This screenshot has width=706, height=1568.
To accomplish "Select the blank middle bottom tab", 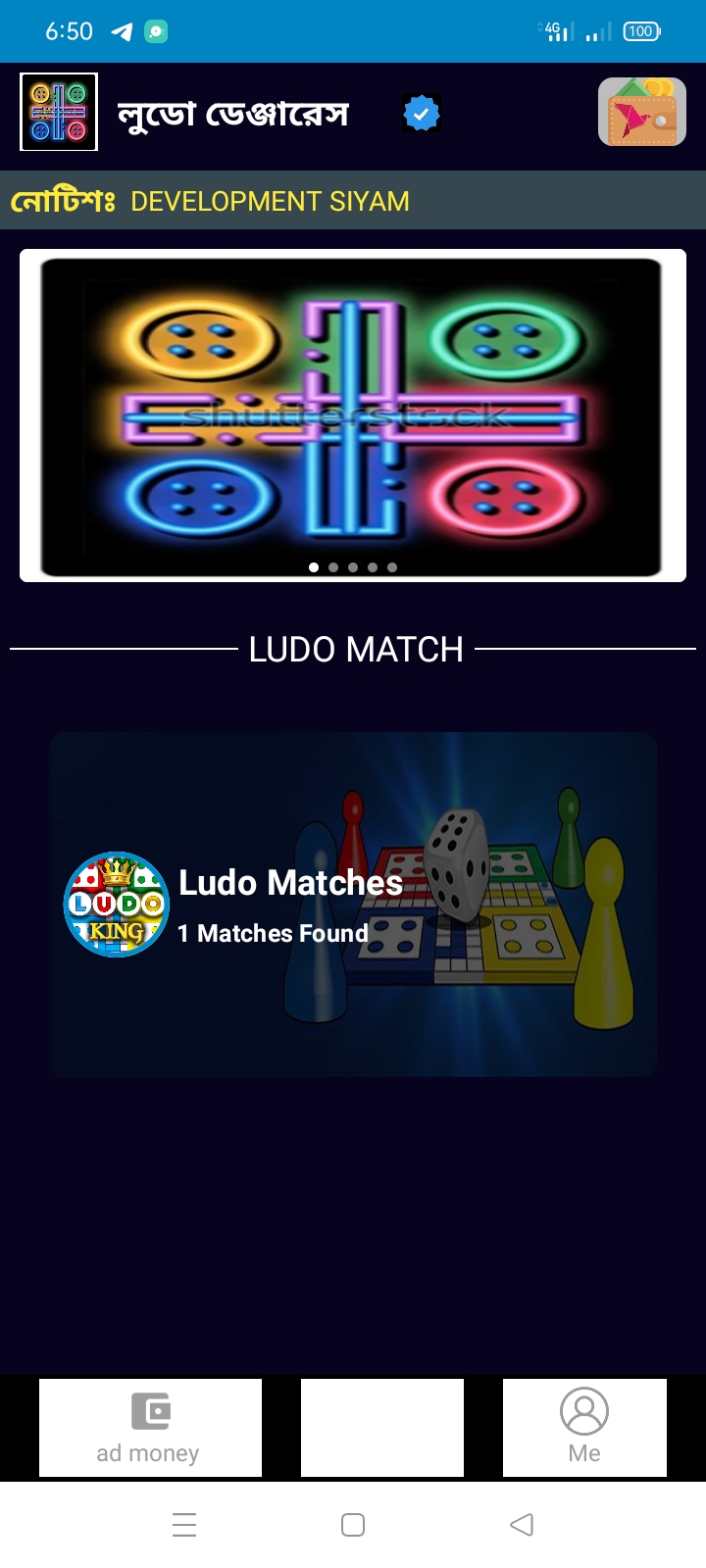I will click(382, 1427).
